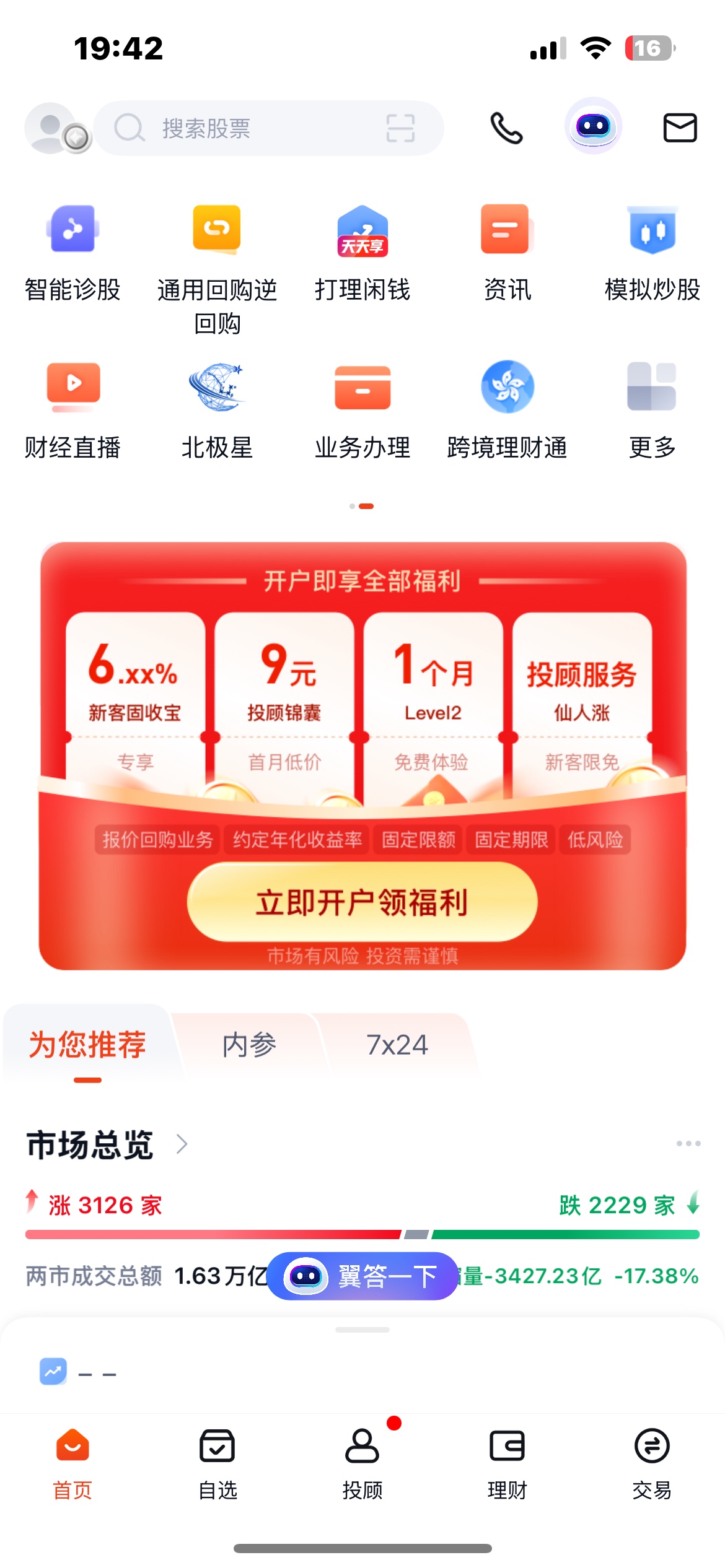Call customer service via phone icon
The width and height of the screenshot is (725, 1568).
506,128
